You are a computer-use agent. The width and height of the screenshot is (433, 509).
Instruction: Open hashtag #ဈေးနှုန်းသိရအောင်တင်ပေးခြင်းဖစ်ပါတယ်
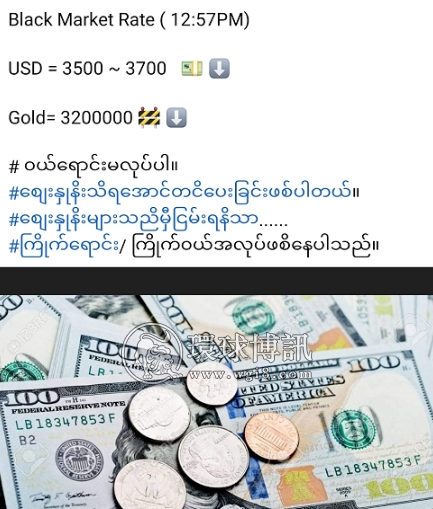pos(180,192)
